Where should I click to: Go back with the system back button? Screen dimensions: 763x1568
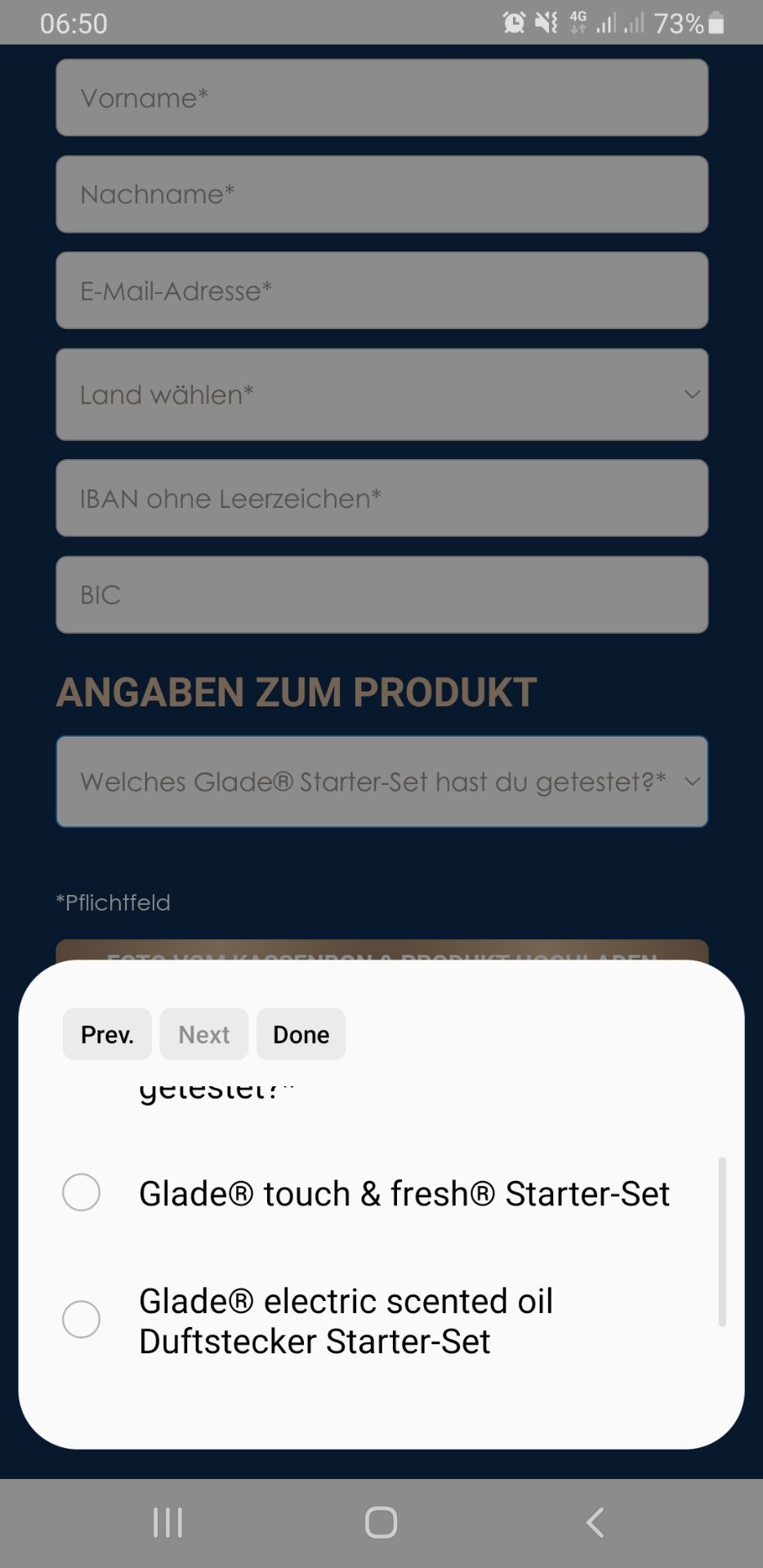(595, 1522)
